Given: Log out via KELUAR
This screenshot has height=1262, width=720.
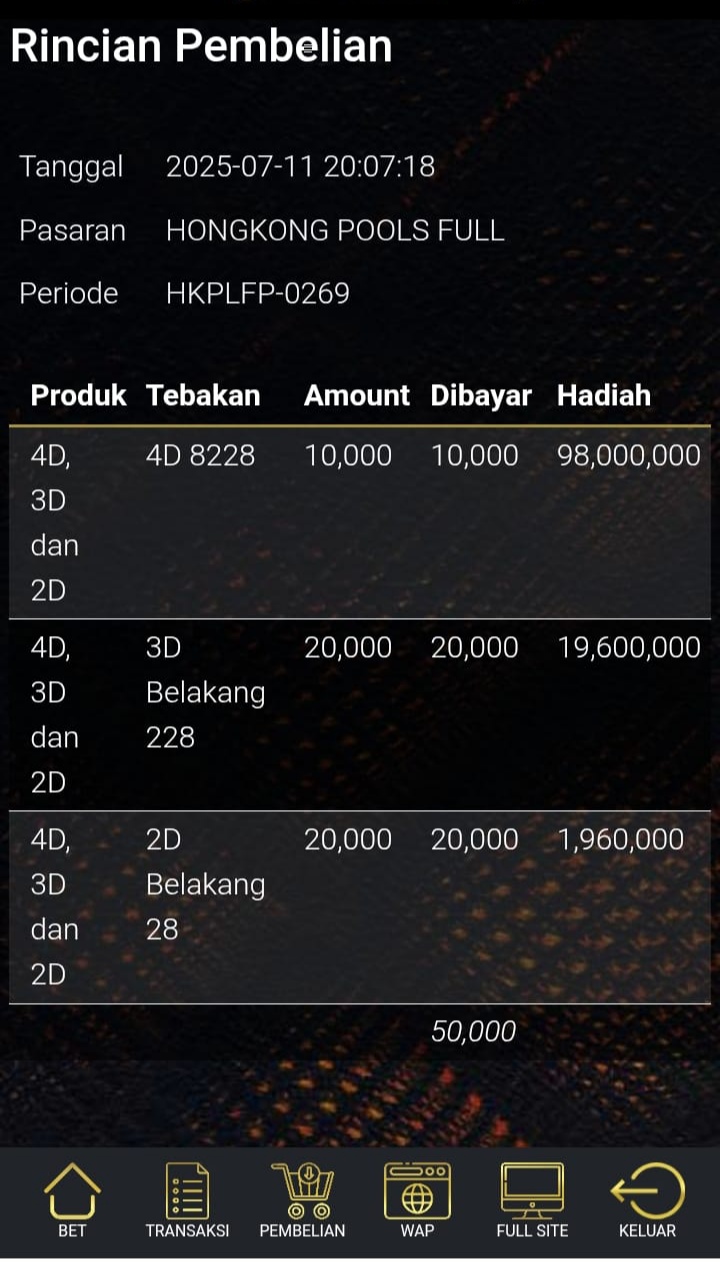Looking at the screenshot, I should [647, 1200].
